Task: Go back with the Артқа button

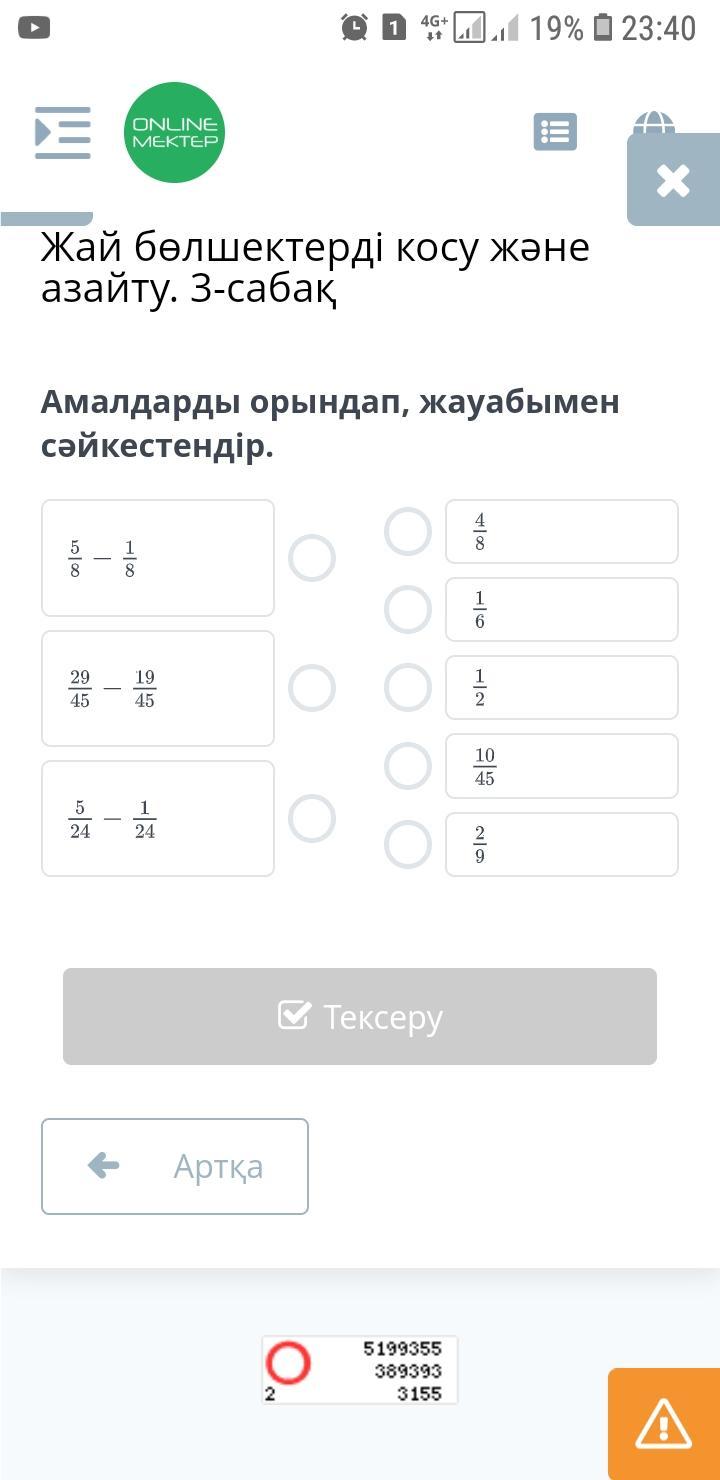Action: point(175,1166)
